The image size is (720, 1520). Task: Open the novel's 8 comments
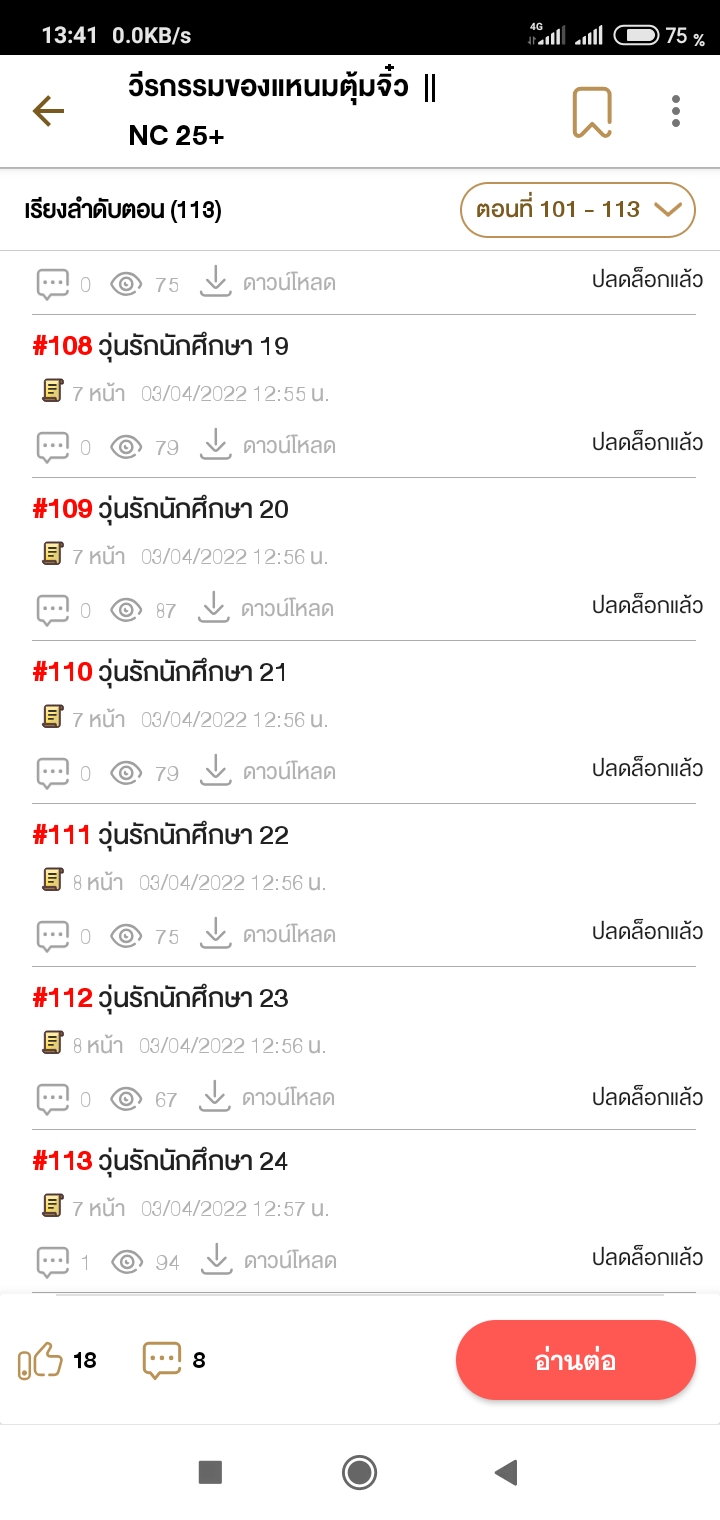174,1360
